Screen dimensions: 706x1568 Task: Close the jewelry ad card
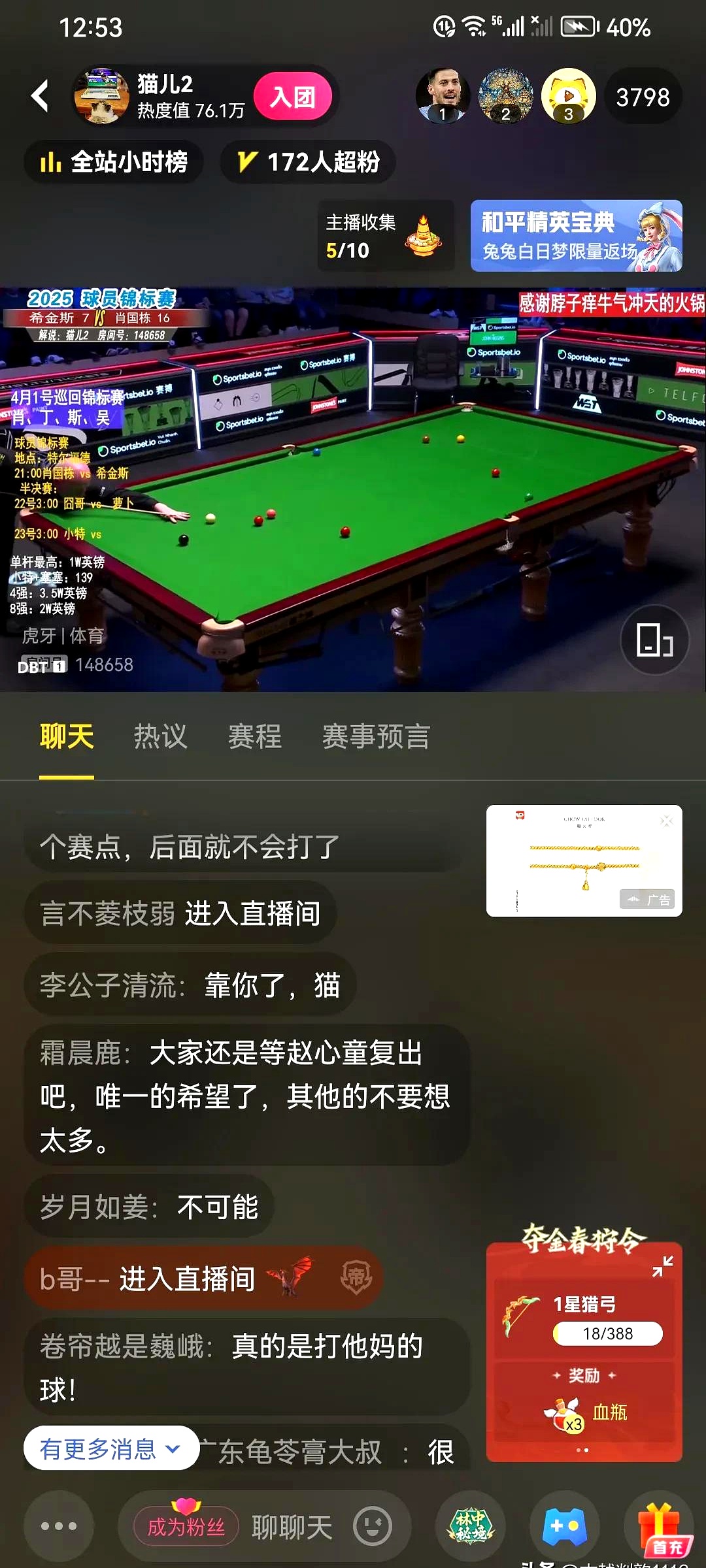click(666, 821)
